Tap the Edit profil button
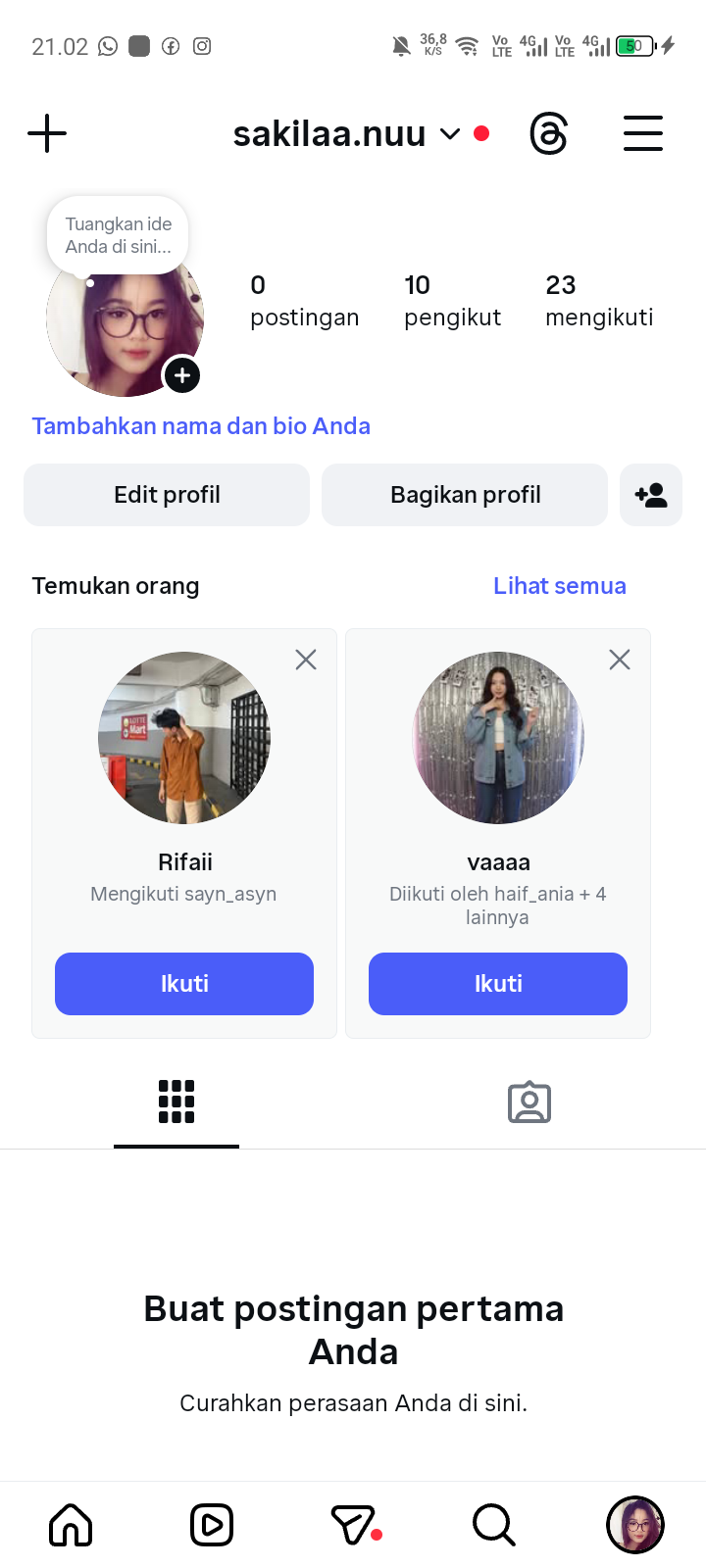The width and height of the screenshot is (706, 1568). 167,495
